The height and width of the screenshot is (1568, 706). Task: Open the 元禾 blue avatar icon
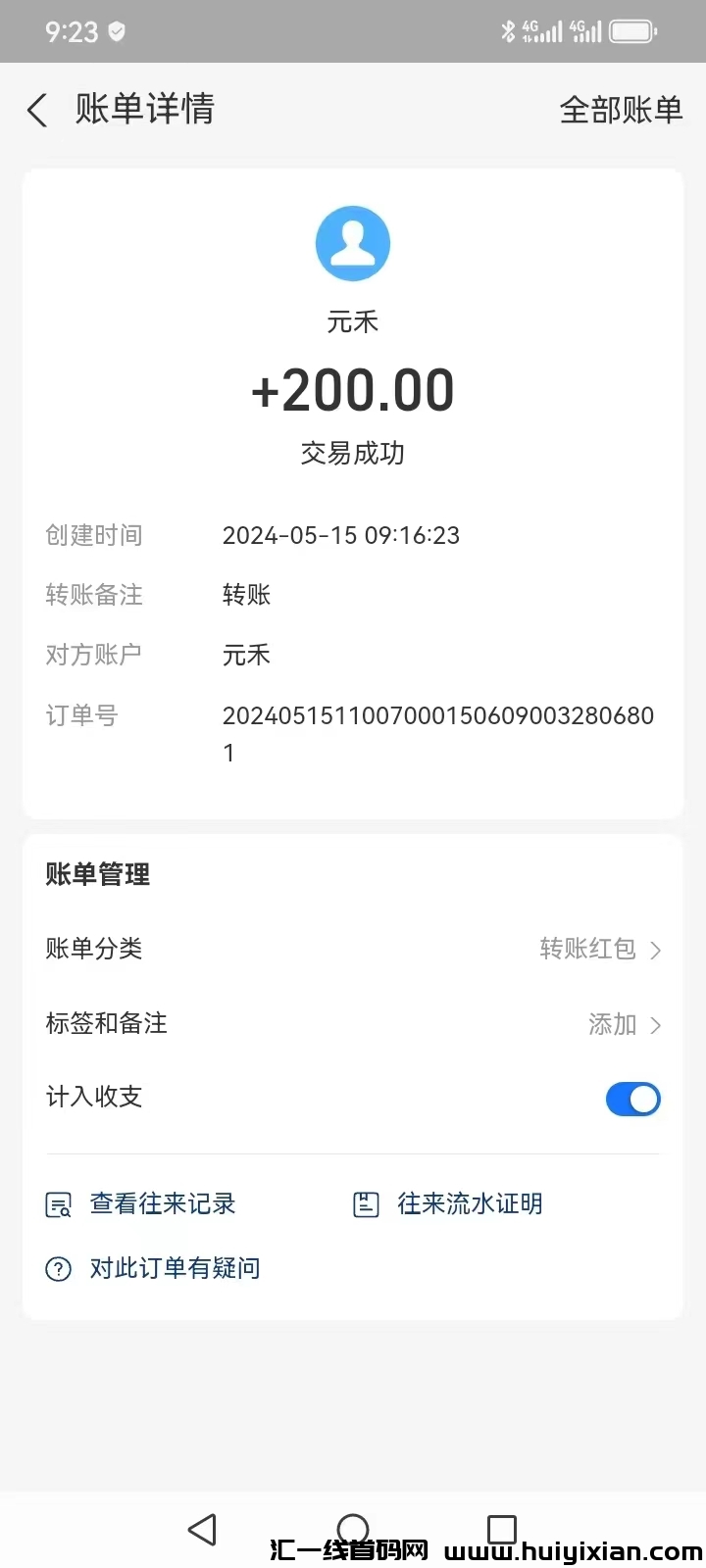point(353,243)
